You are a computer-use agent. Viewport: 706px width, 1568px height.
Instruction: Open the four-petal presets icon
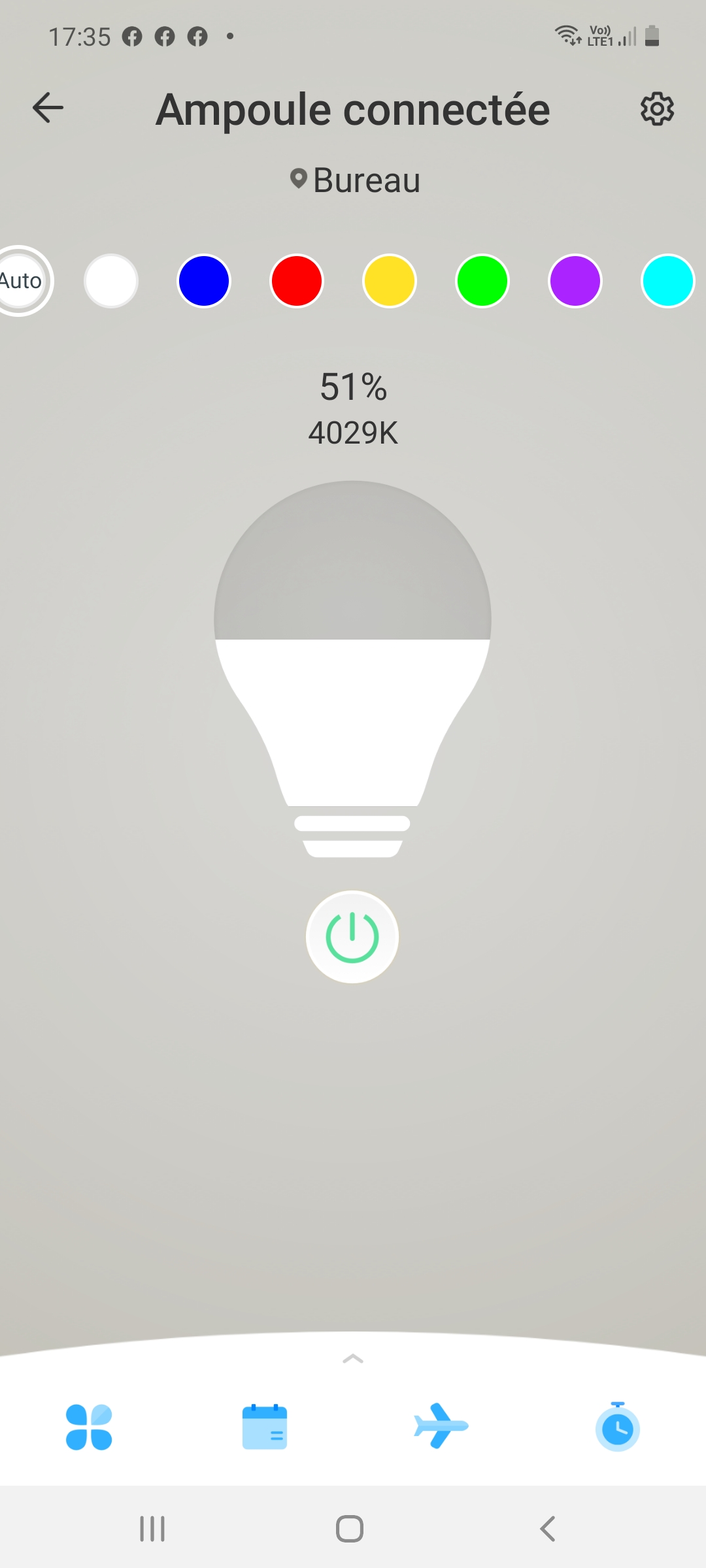tap(89, 1427)
